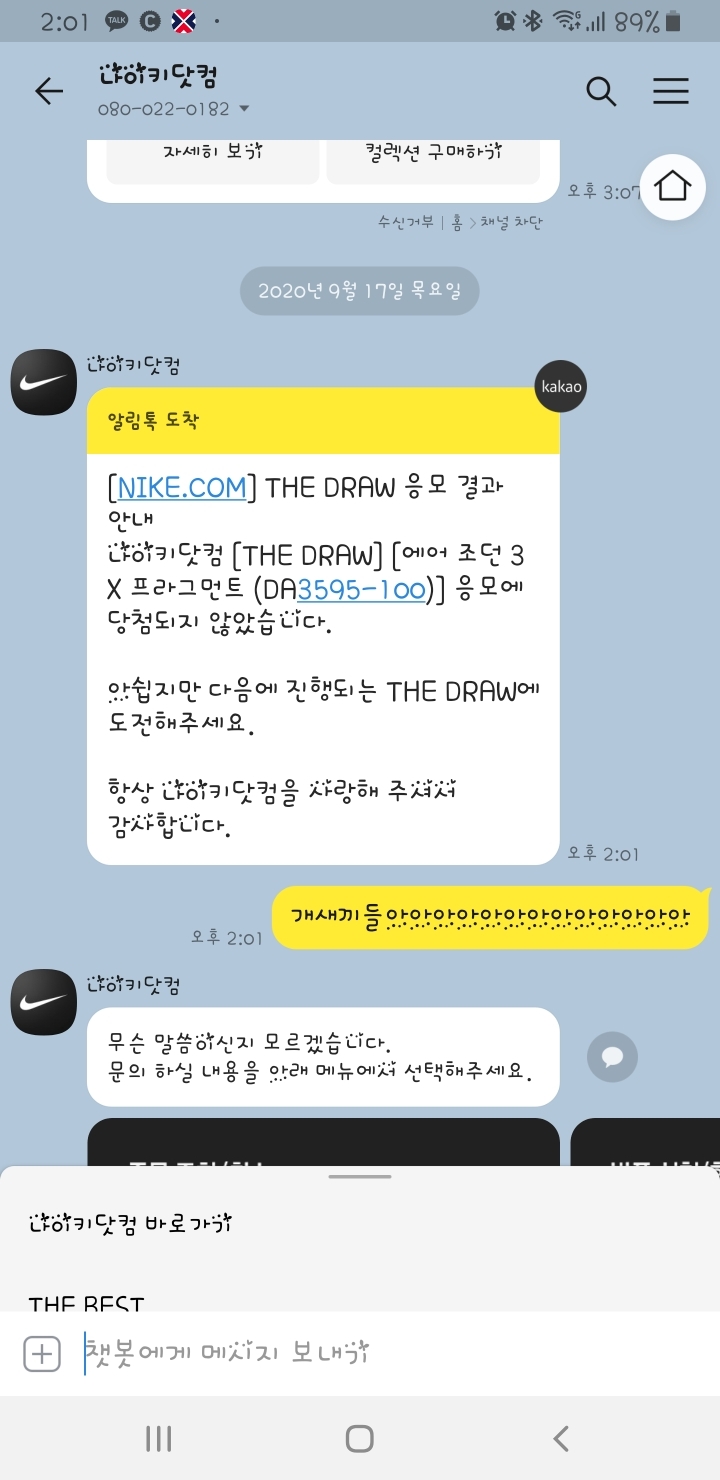720x1480 pixels.
Task: Tap the kakao badge on the notification message
Action: point(561,387)
